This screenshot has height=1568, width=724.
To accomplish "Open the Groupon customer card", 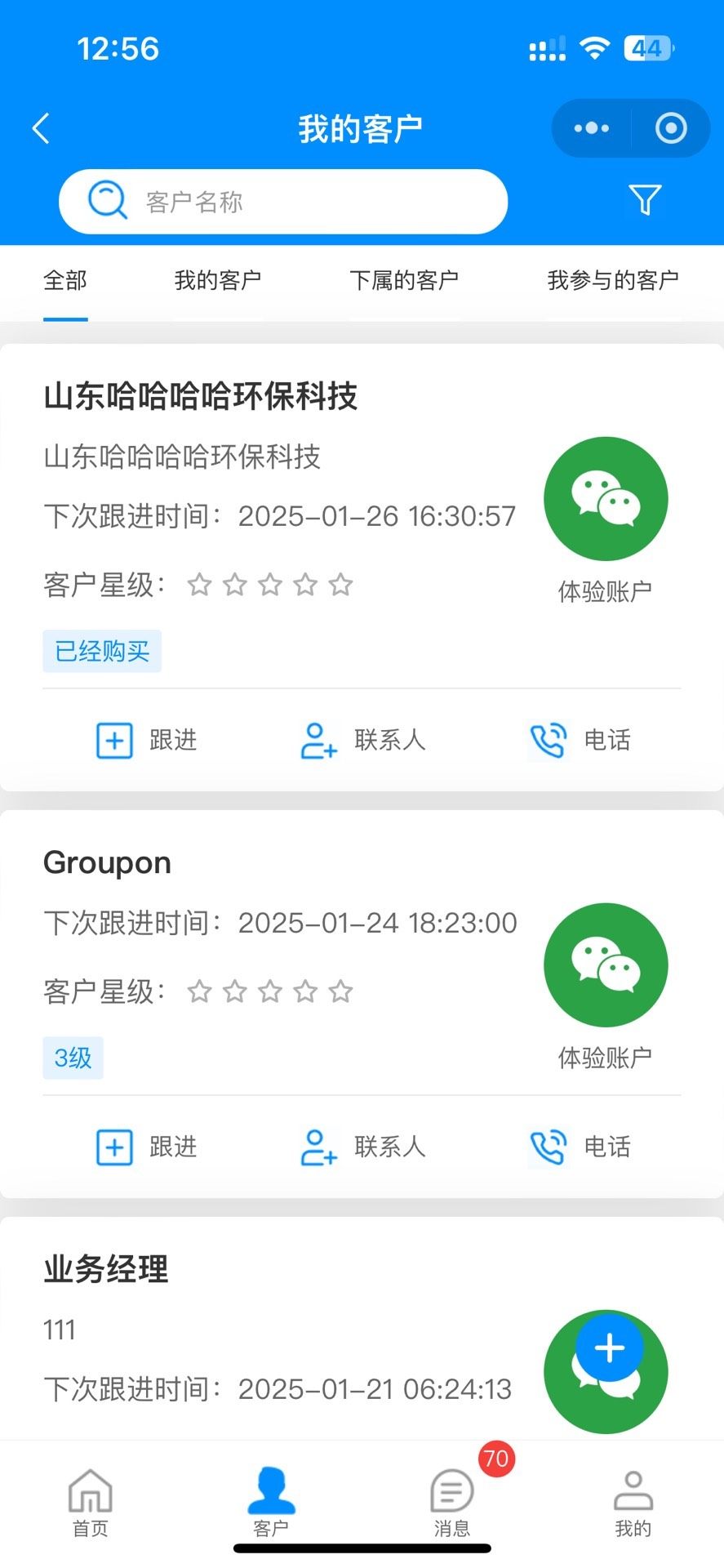I will 108,863.
